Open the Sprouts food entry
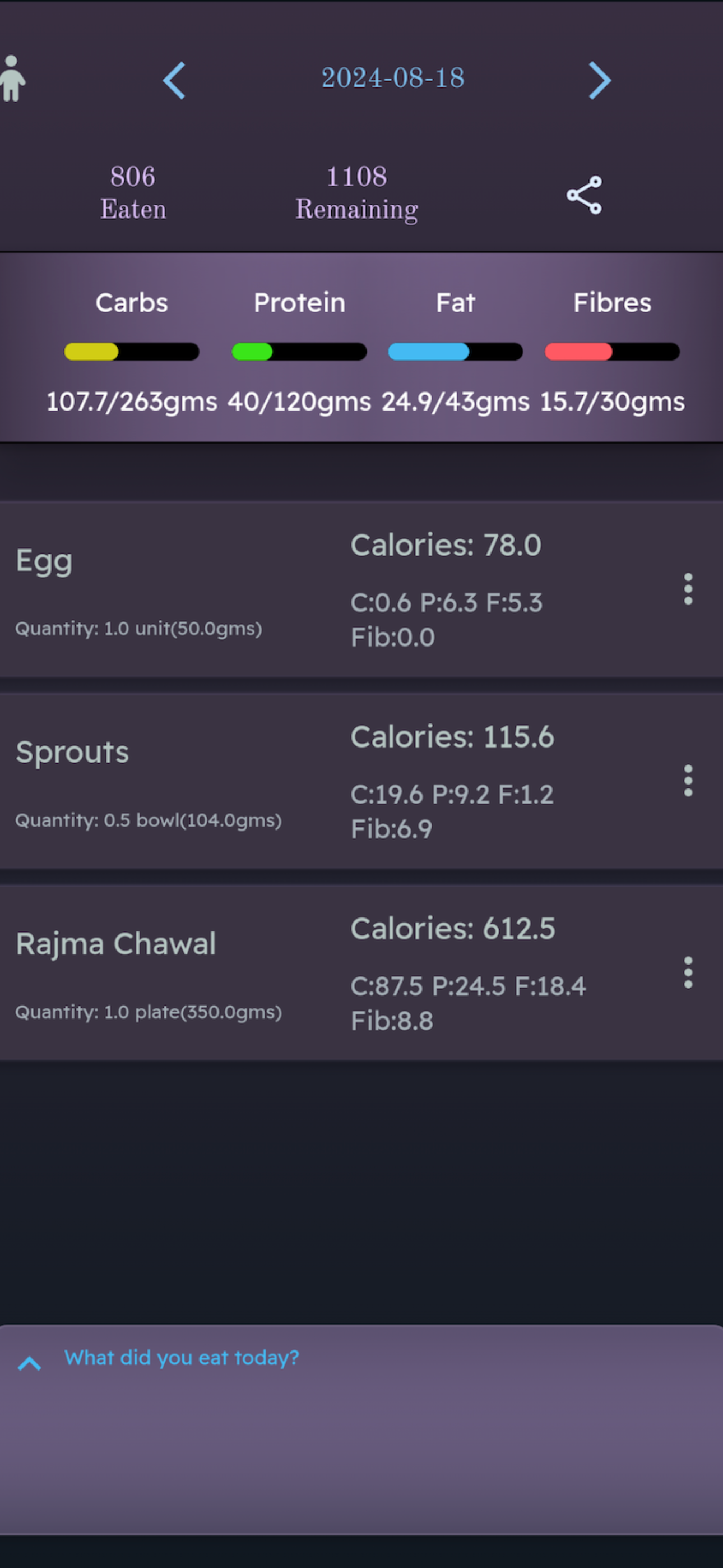The width and height of the screenshot is (723, 1568). [x=361, y=780]
